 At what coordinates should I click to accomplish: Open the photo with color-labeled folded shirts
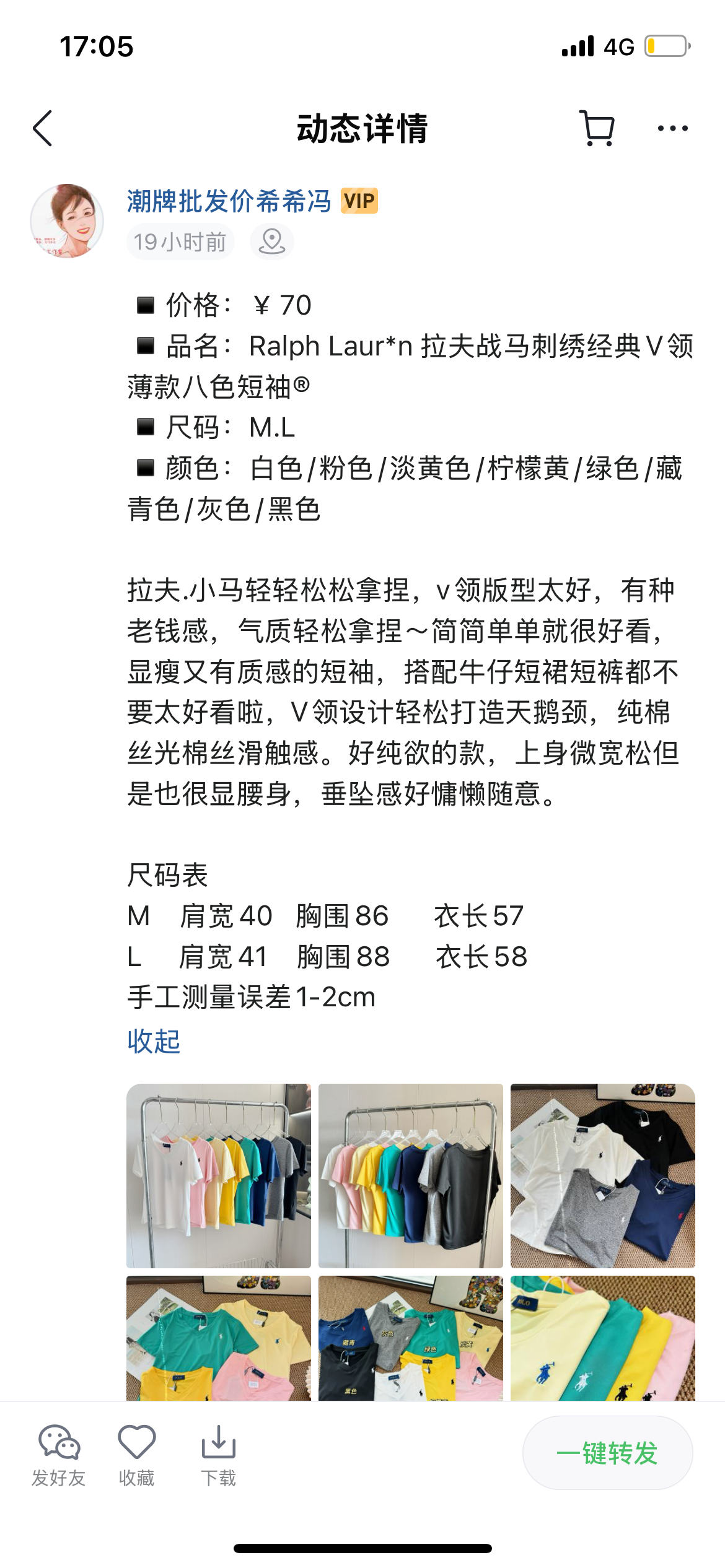(x=410, y=1338)
